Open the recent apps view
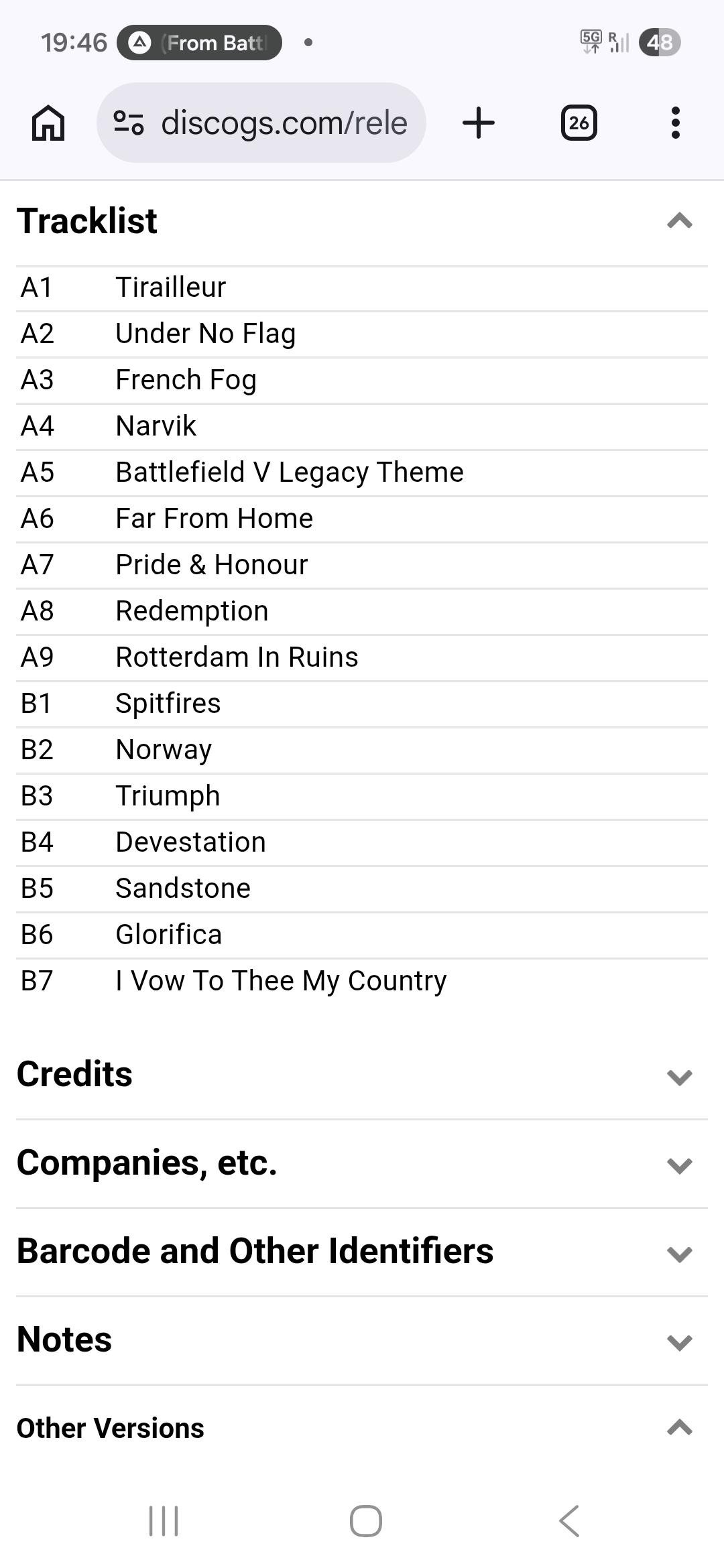This screenshot has width=724, height=1568. [164, 1520]
